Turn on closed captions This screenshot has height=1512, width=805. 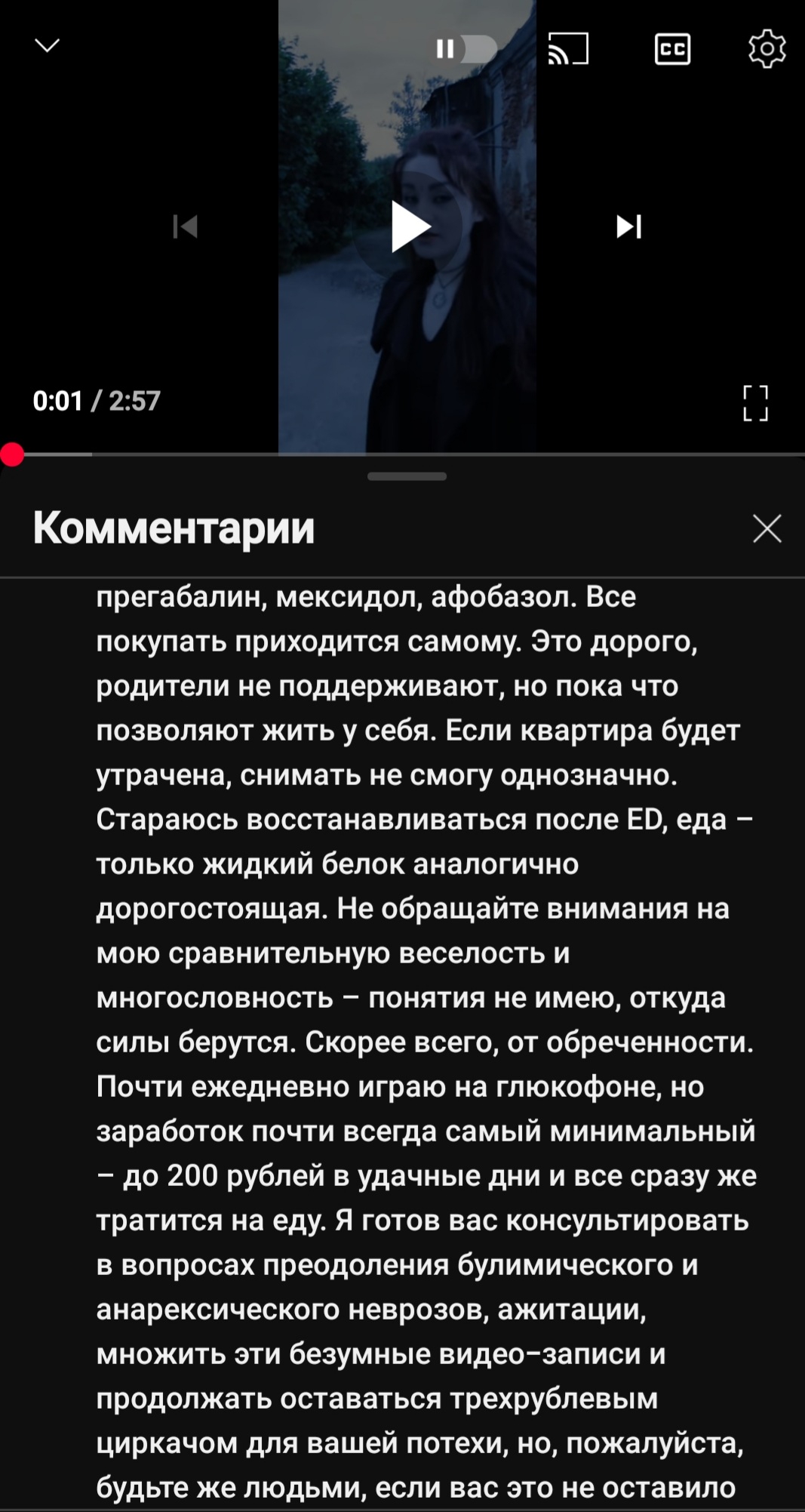point(671,50)
